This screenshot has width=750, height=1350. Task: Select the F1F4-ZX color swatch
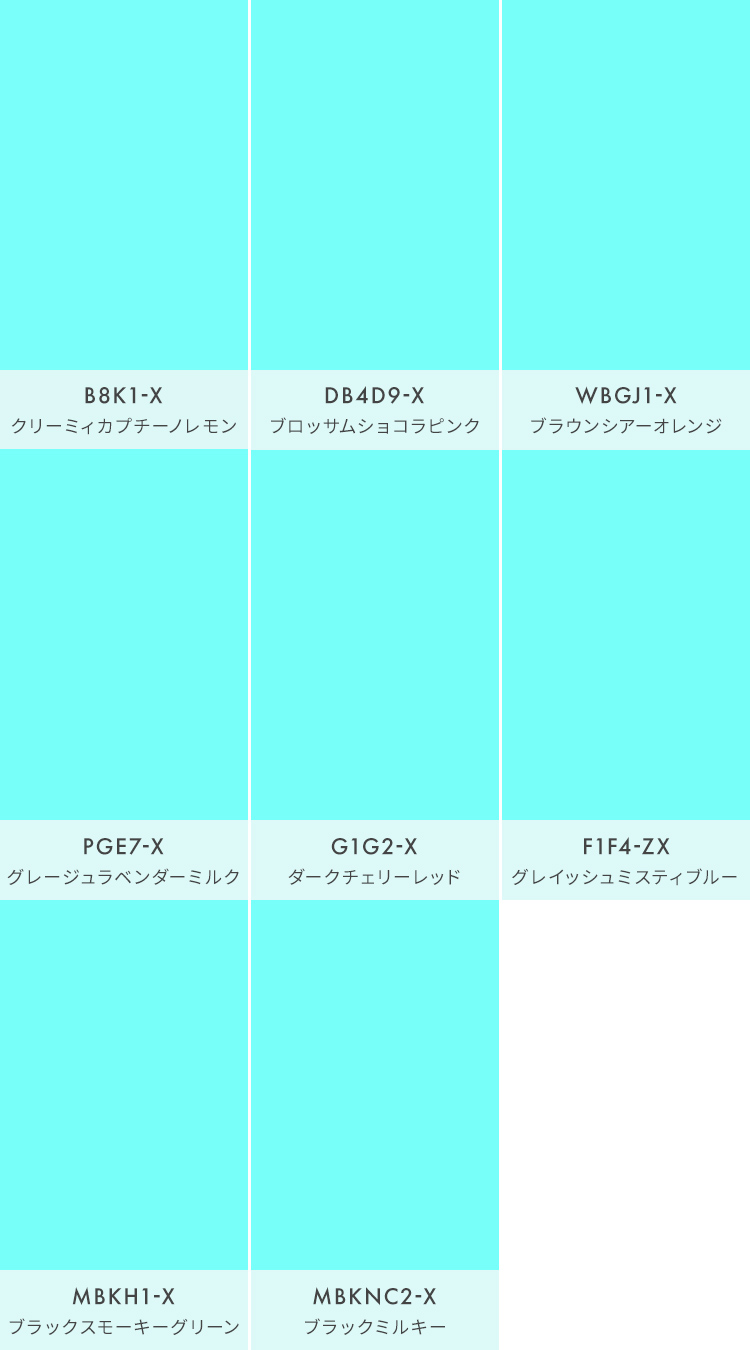pyautogui.click(x=625, y=635)
